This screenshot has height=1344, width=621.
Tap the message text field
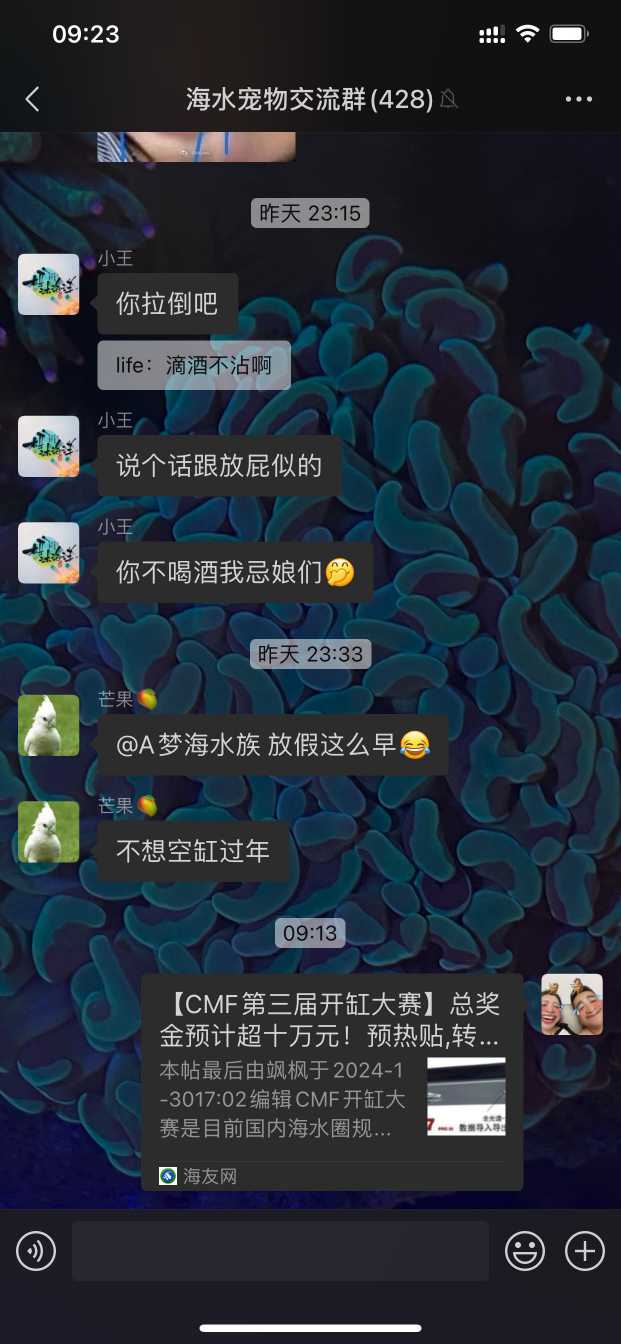280,1250
